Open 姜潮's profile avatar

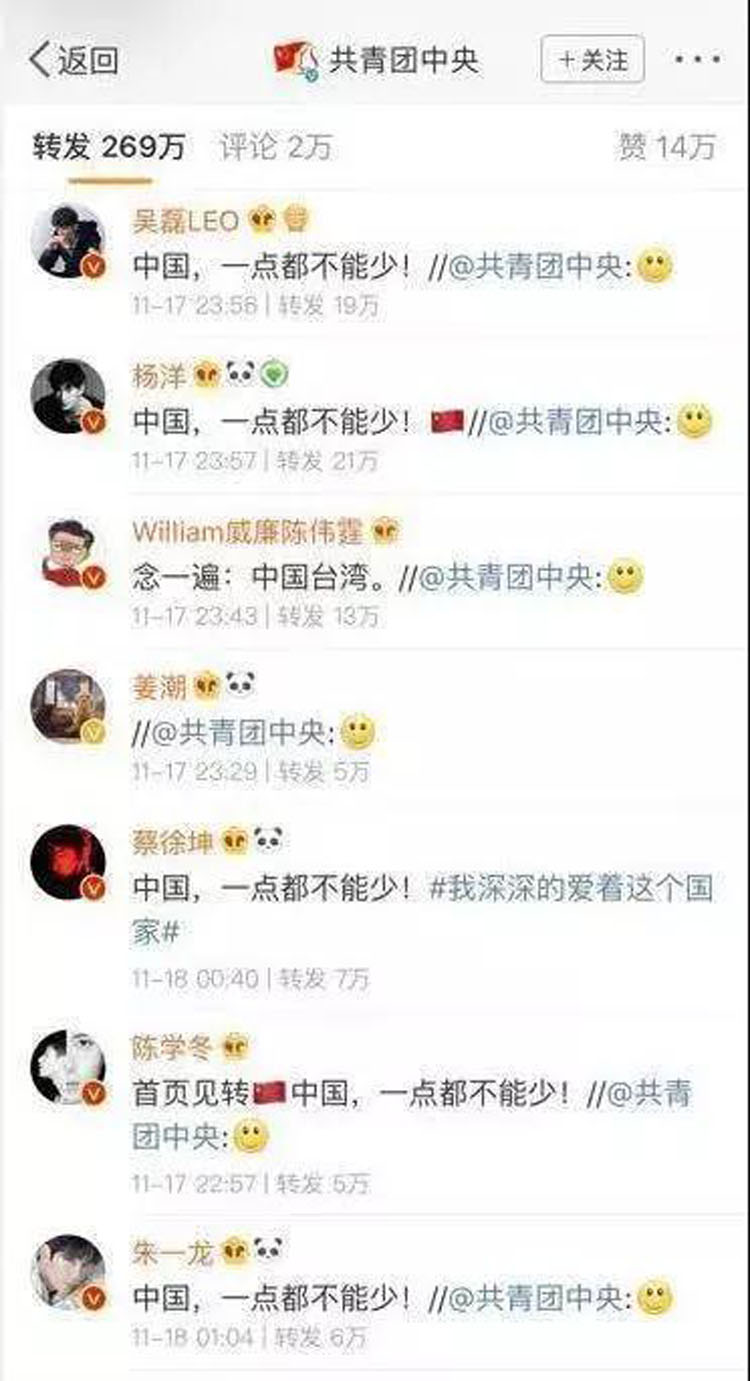(68, 706)
